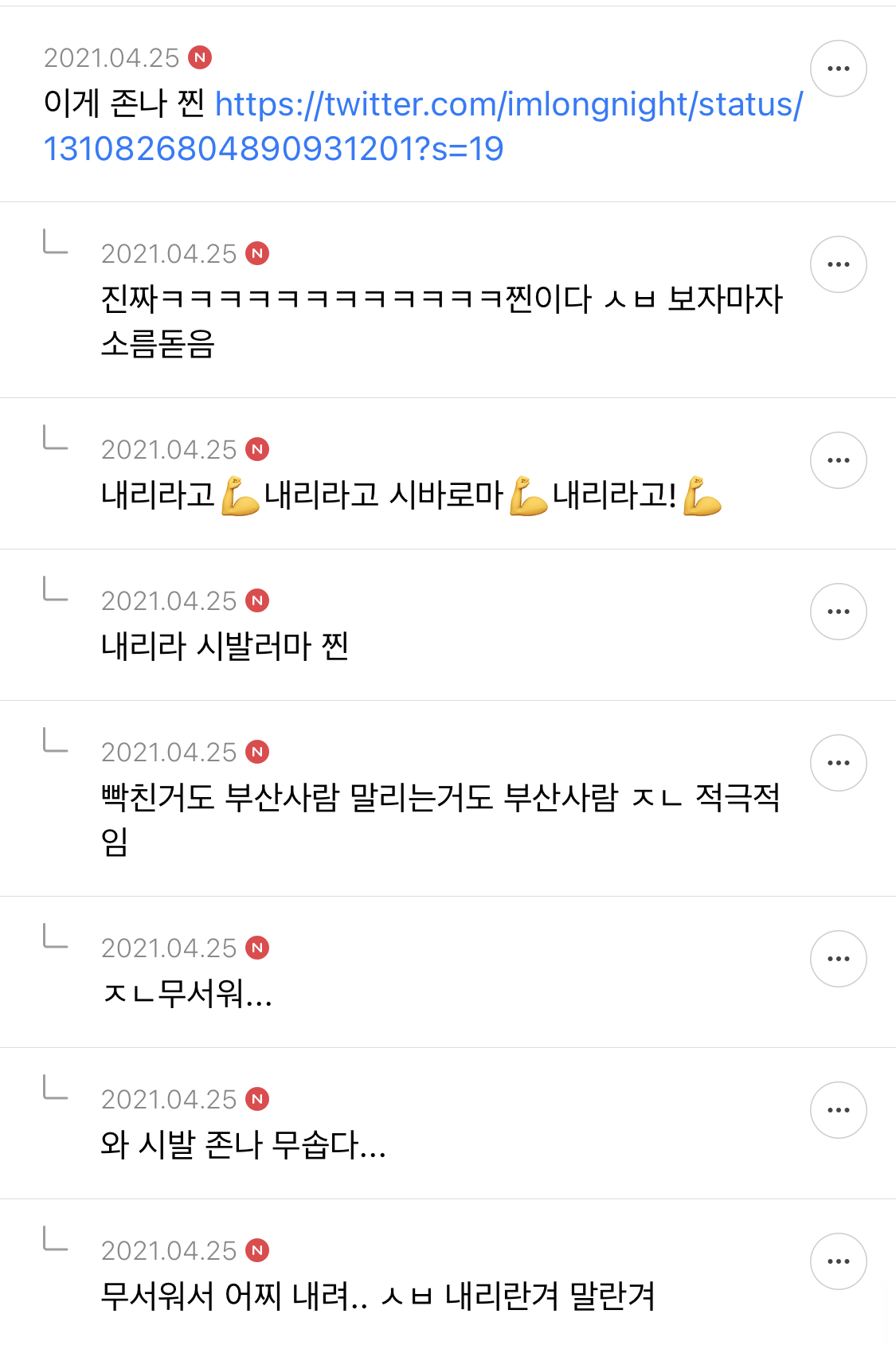Screen dimensions: 896x1345
Task: Open the twitter.com/imlongnight status link
Action: click(423, 127)
